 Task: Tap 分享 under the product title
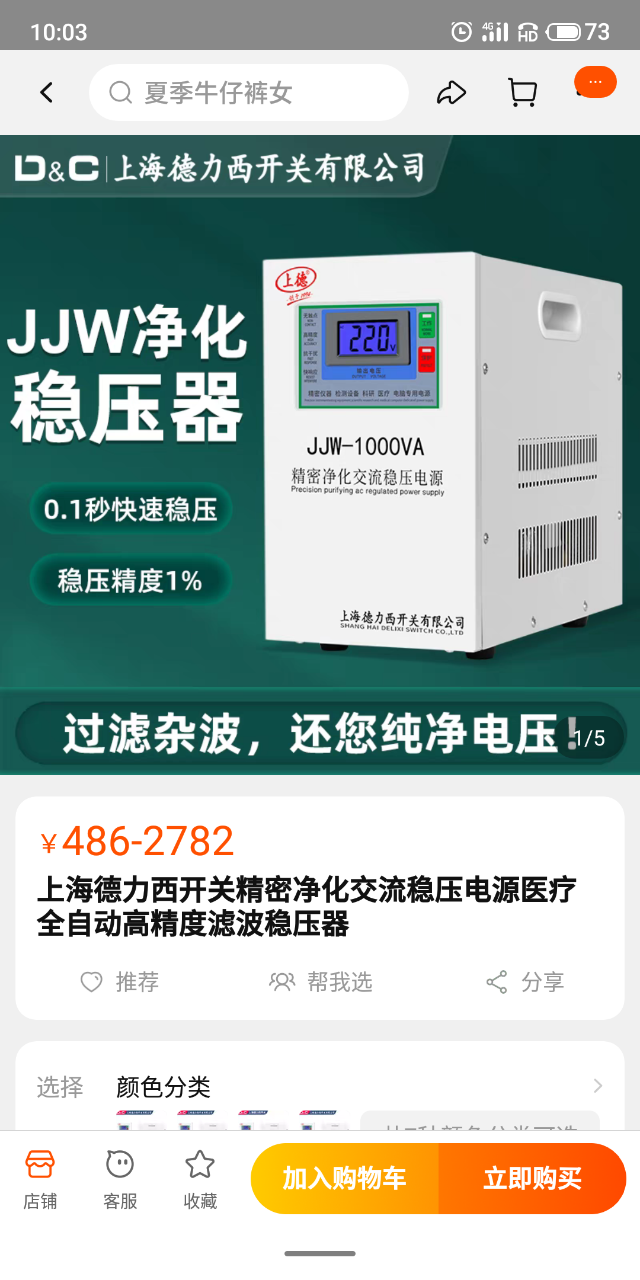click(x=525, y=982)
